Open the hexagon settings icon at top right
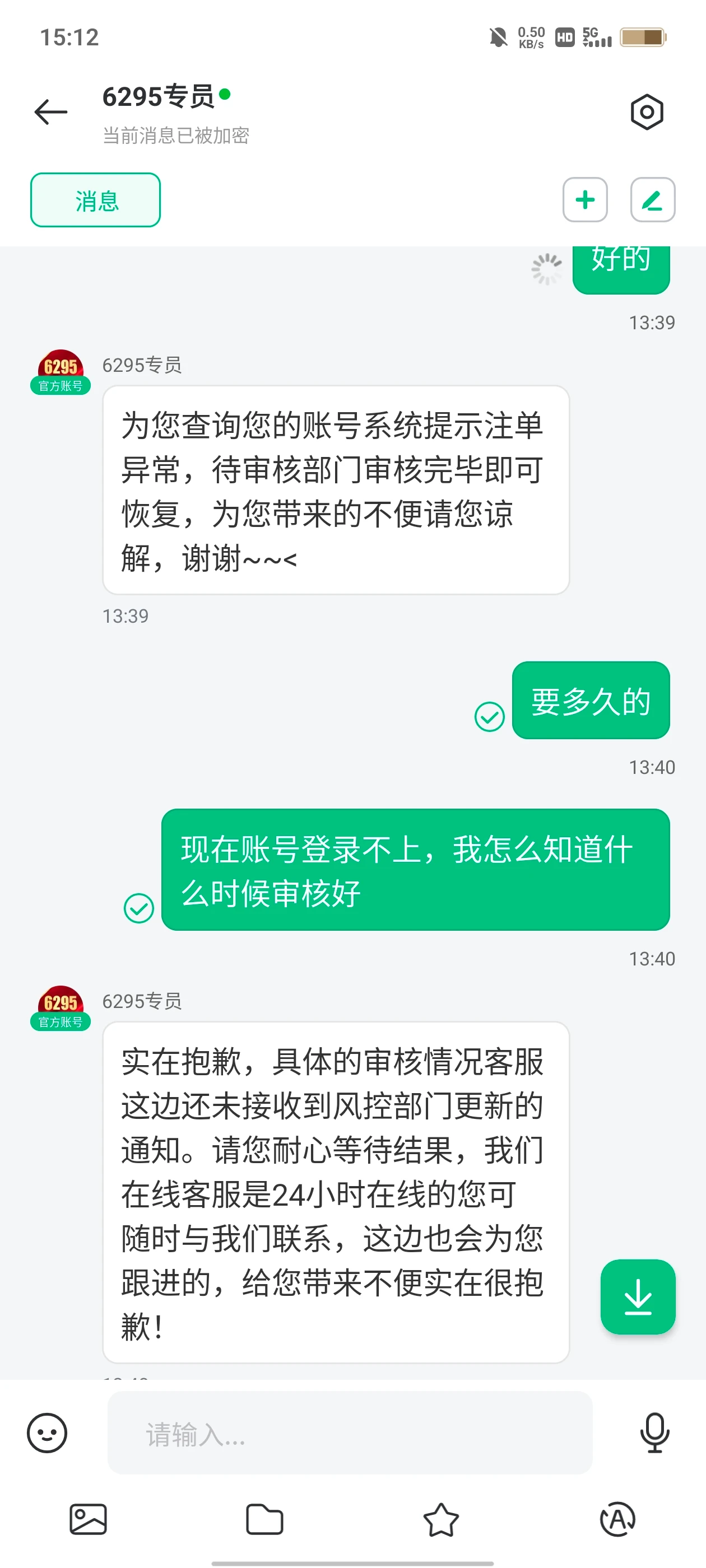 [x=646, y=112]
